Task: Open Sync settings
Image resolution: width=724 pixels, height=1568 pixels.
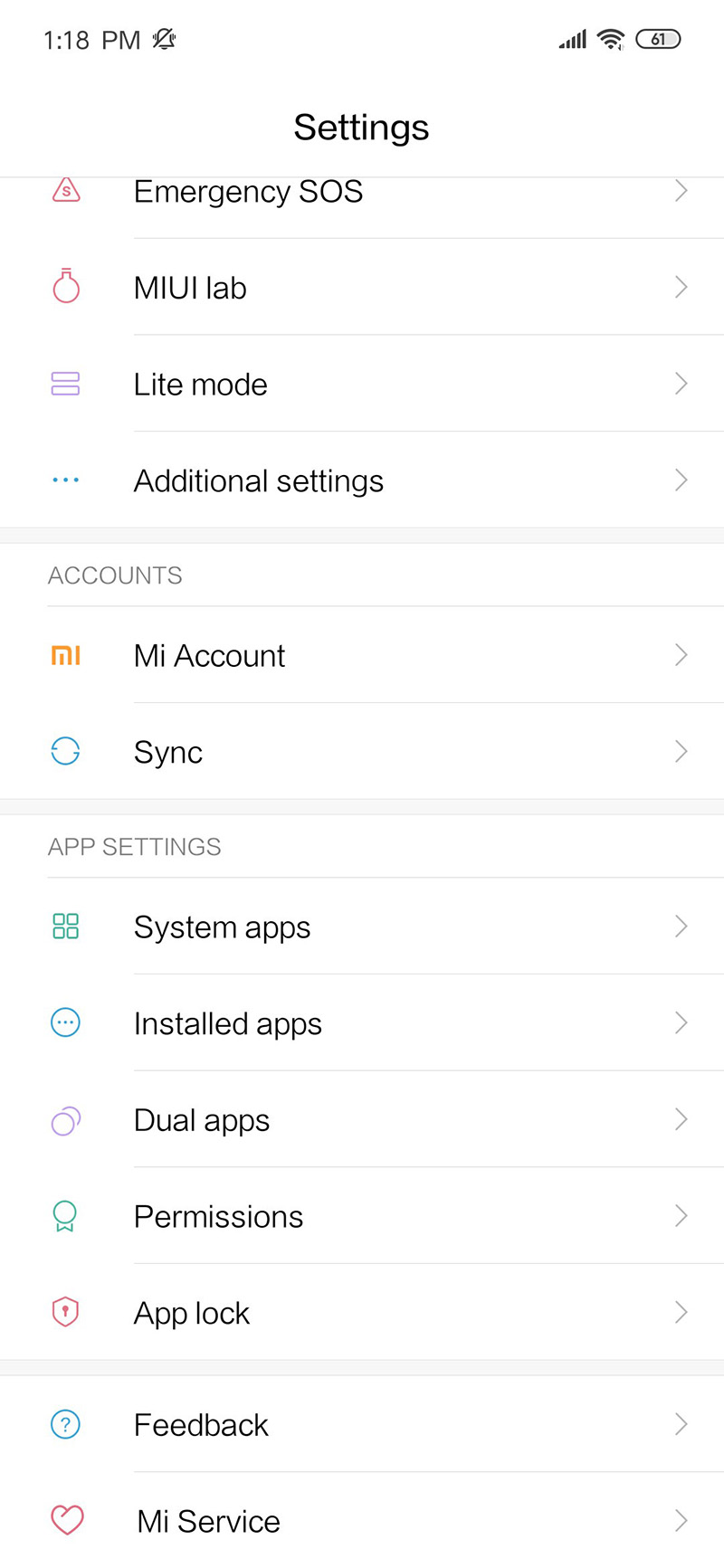Action: click(x=362, y=752)
